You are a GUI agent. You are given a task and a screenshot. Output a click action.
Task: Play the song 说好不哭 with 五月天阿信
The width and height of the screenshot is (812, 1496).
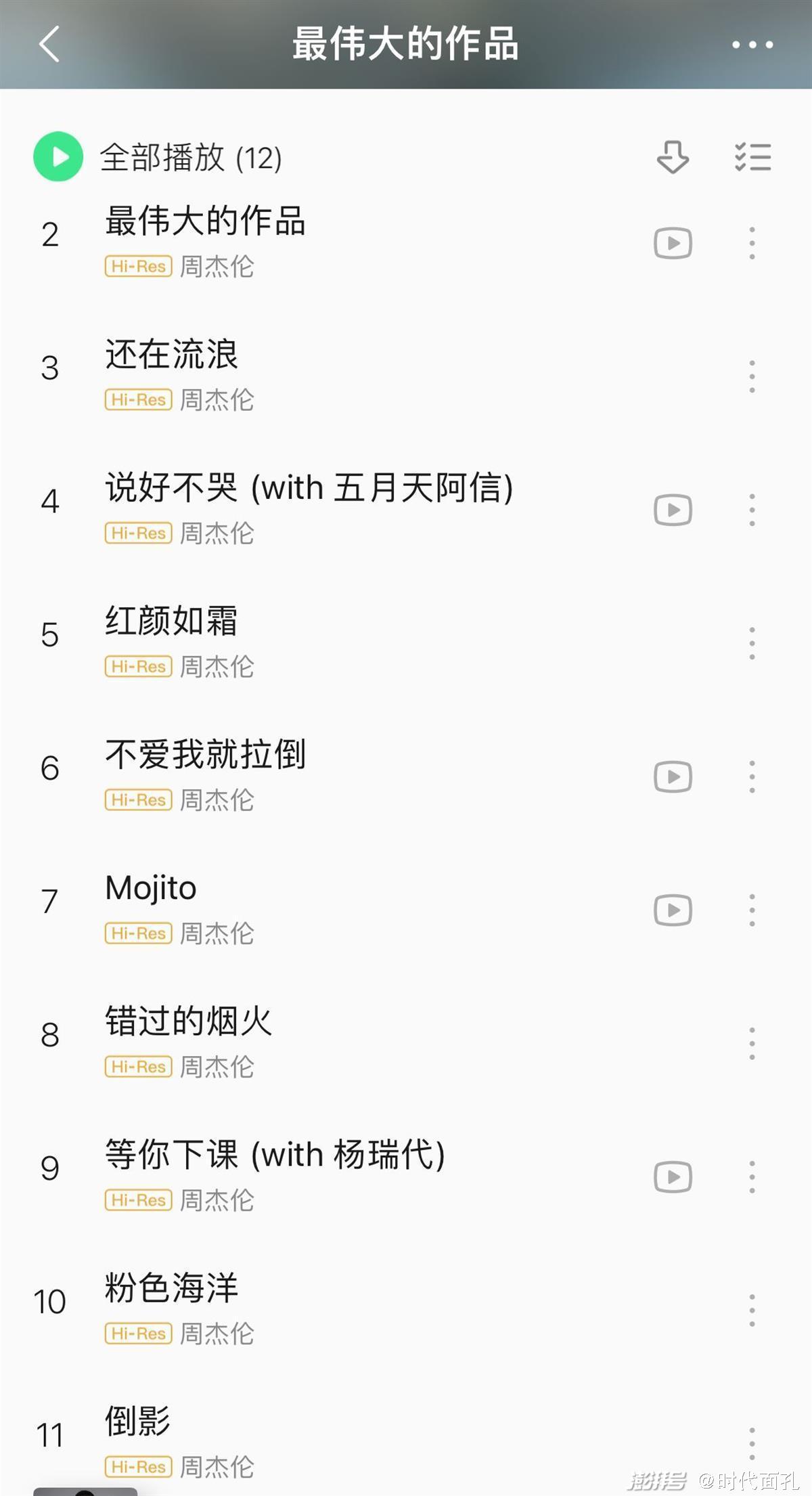coord(309,488)
